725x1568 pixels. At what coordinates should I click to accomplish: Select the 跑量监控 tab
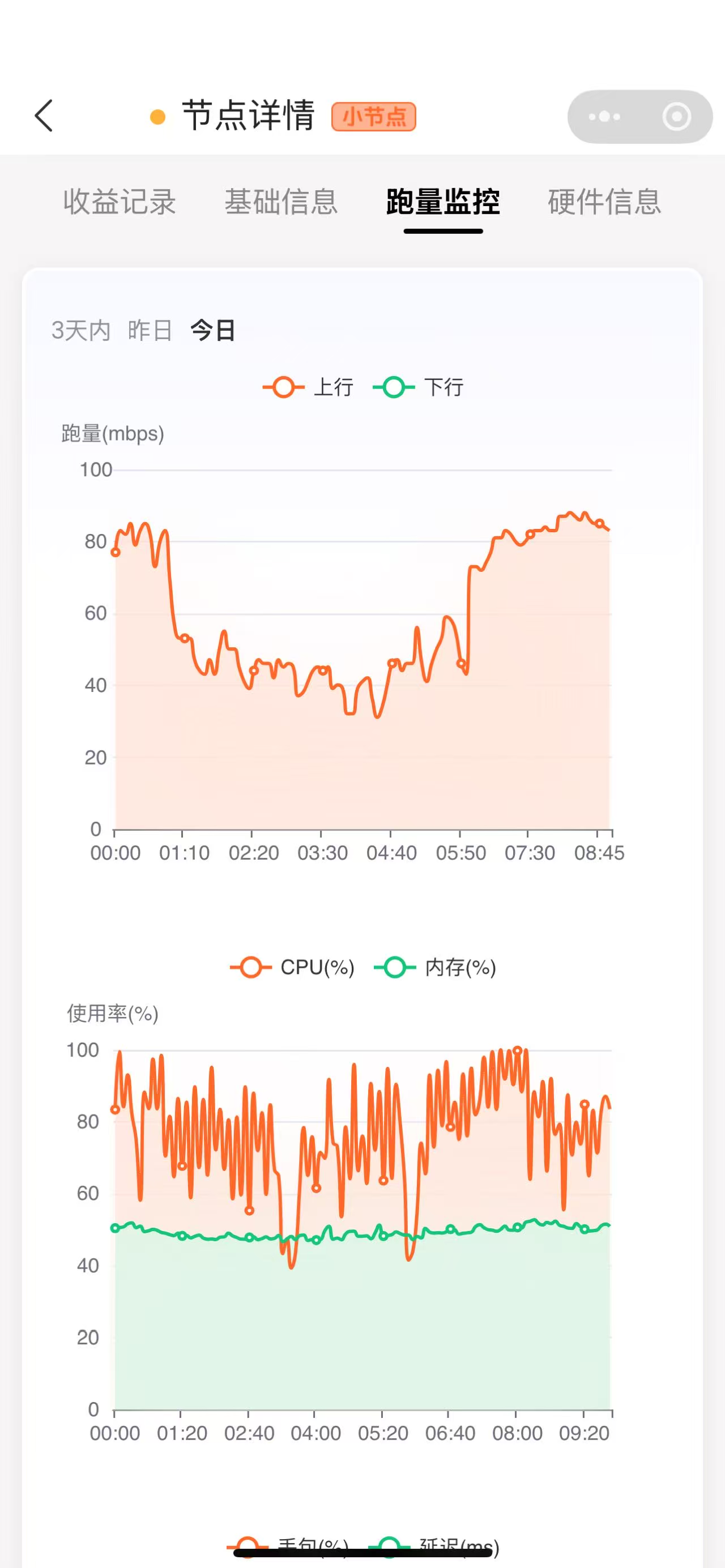coord(443,202)
